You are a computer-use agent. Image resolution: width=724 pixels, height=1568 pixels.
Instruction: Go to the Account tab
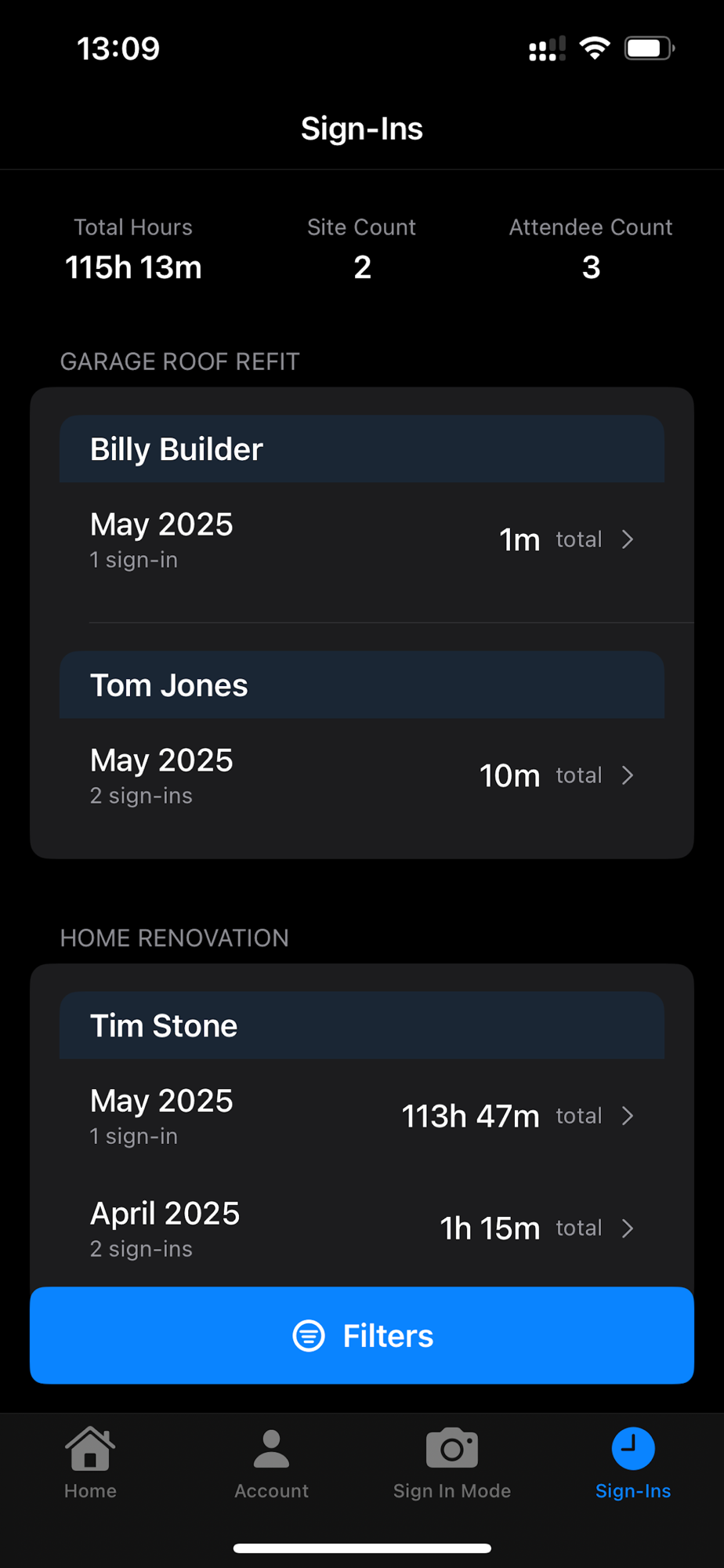coord(271,1462)
